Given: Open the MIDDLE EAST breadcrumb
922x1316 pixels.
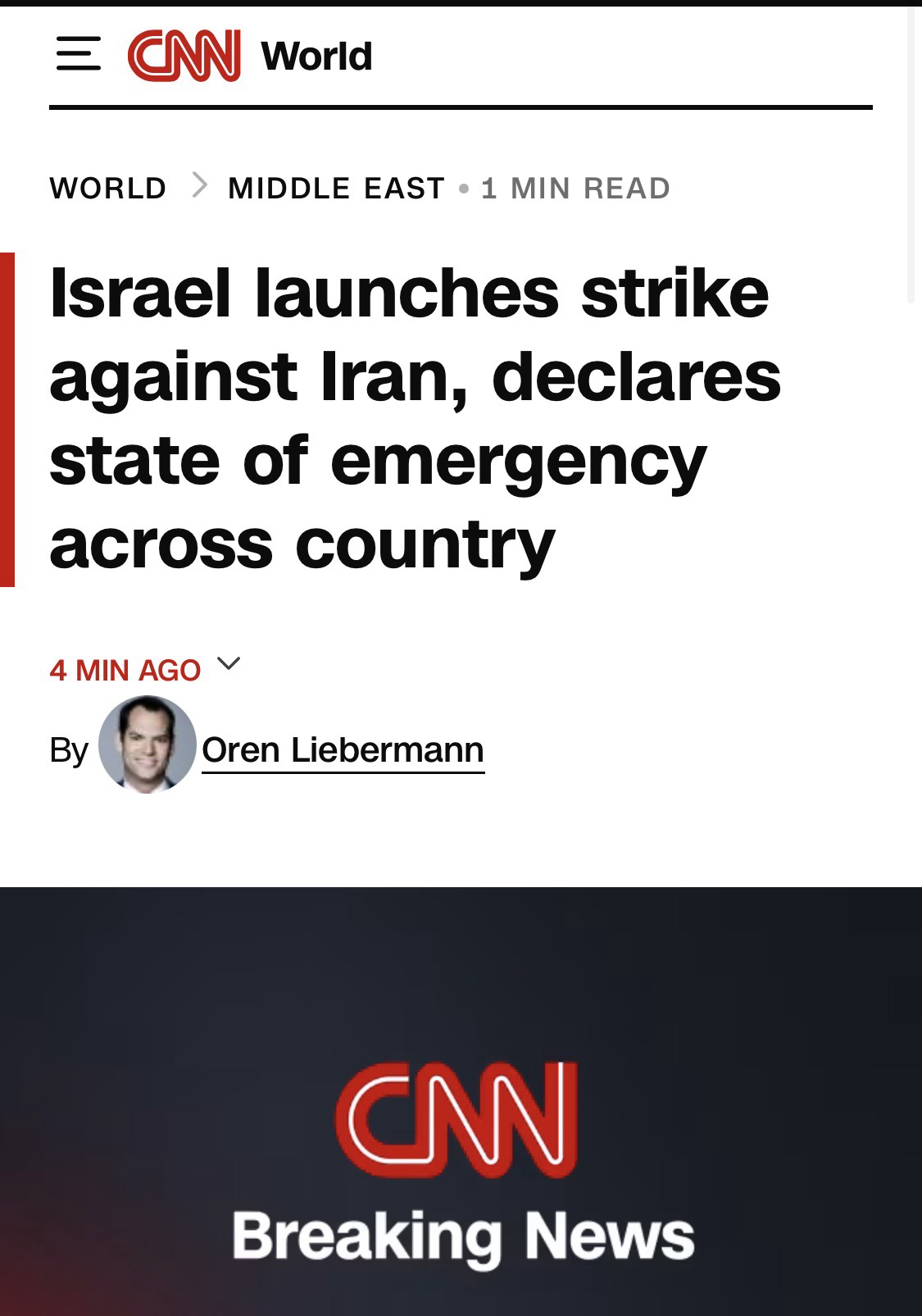Looking at the screenshot, I should coord(336,189).
